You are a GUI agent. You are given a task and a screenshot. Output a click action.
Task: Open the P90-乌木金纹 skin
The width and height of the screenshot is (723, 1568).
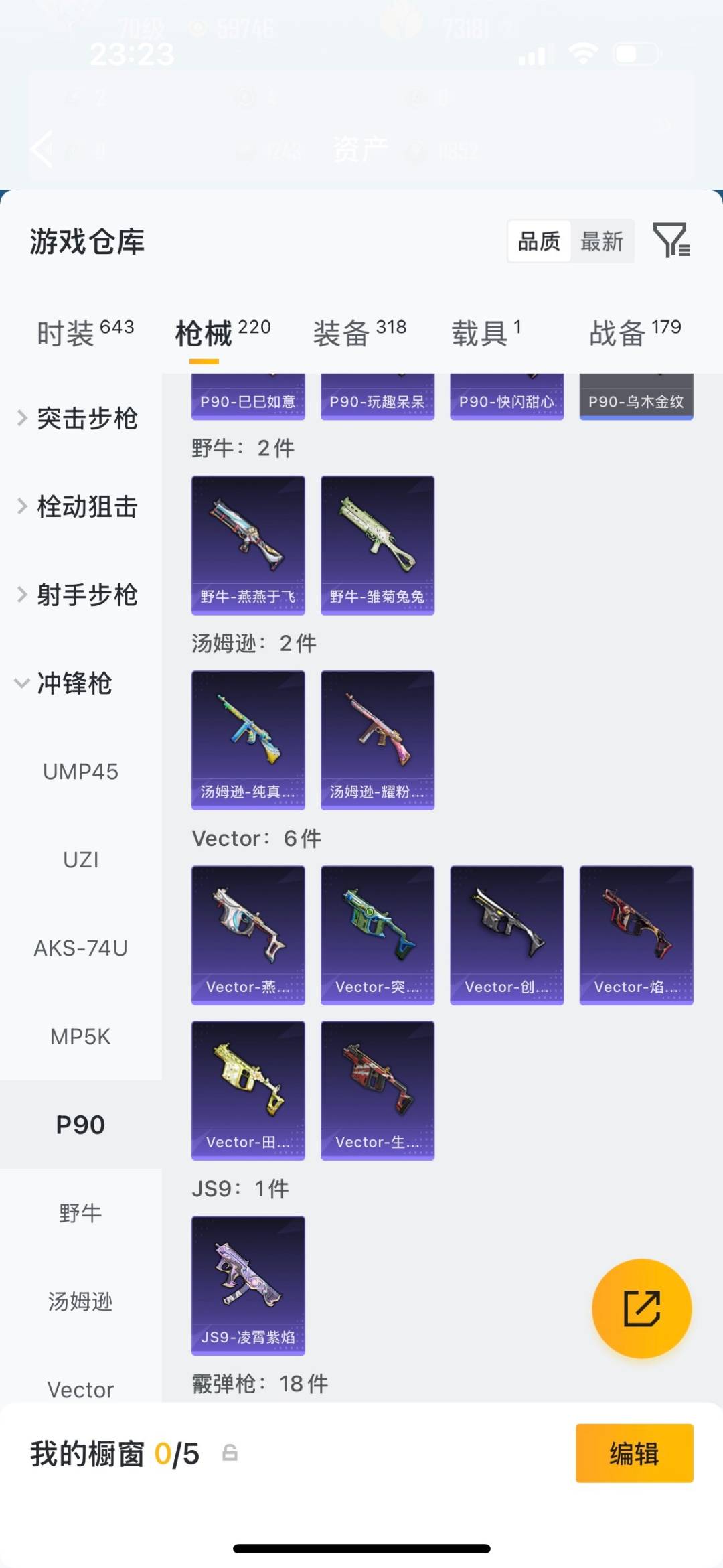pyautogui.click(x=635, y=395)
